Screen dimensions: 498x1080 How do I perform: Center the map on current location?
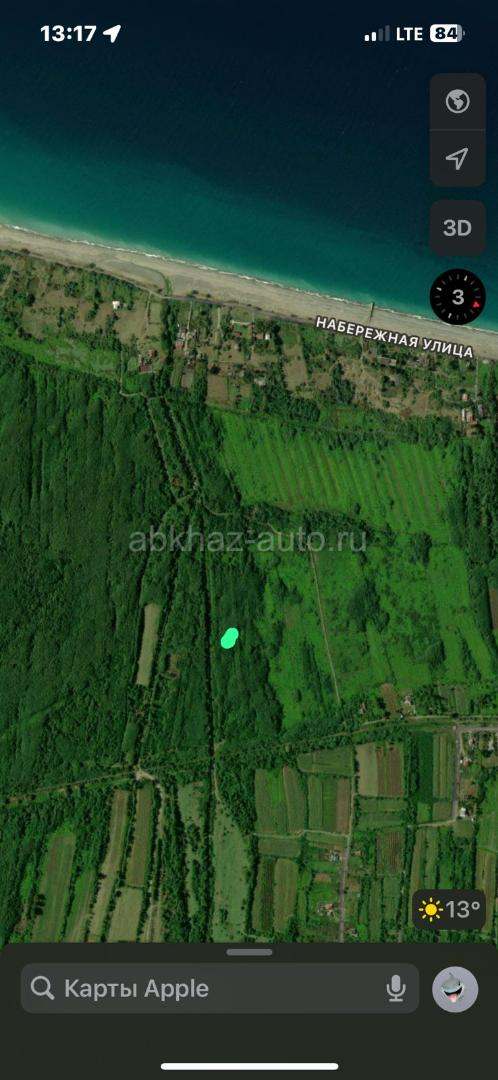coord(457,158)
